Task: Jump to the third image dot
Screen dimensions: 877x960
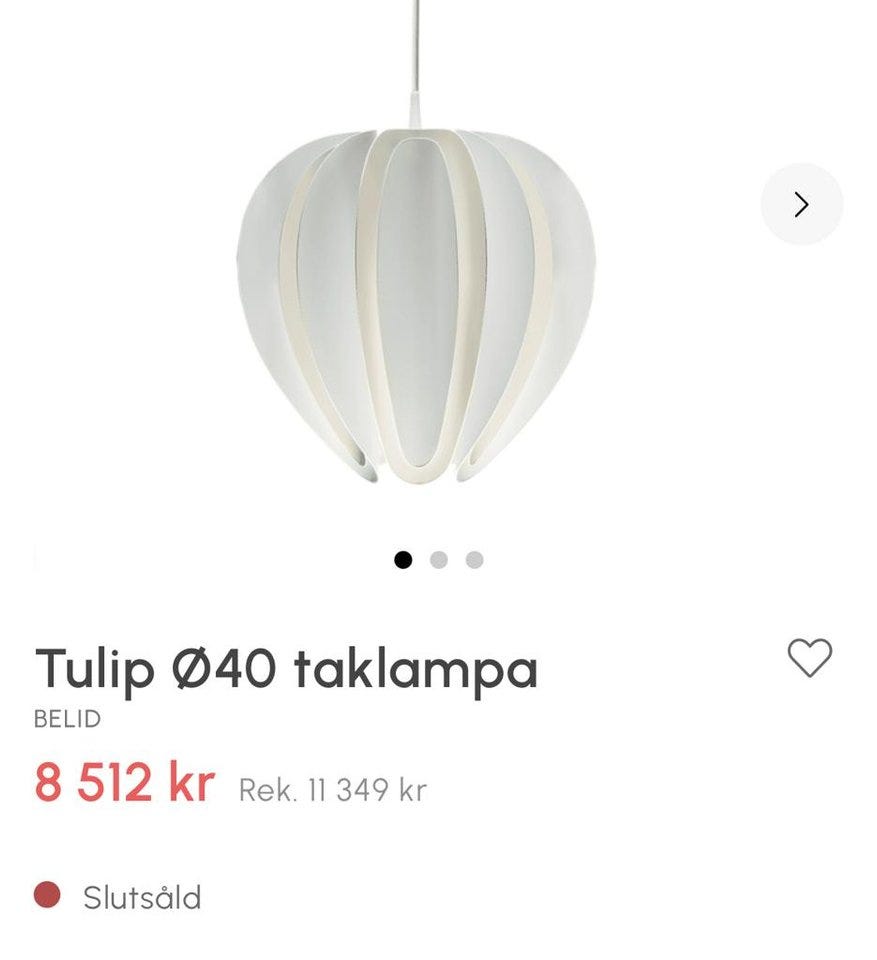Action: pyautogui.click(x=475, y=560)
